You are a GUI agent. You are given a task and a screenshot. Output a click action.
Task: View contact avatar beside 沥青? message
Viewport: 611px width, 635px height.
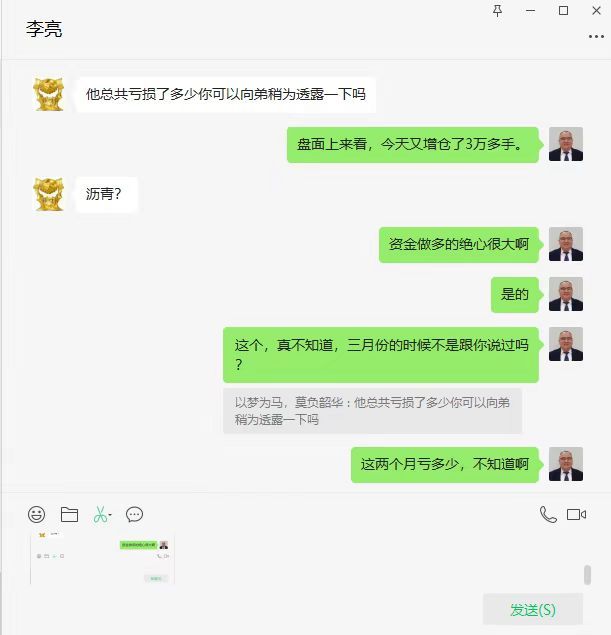(49, 193)
